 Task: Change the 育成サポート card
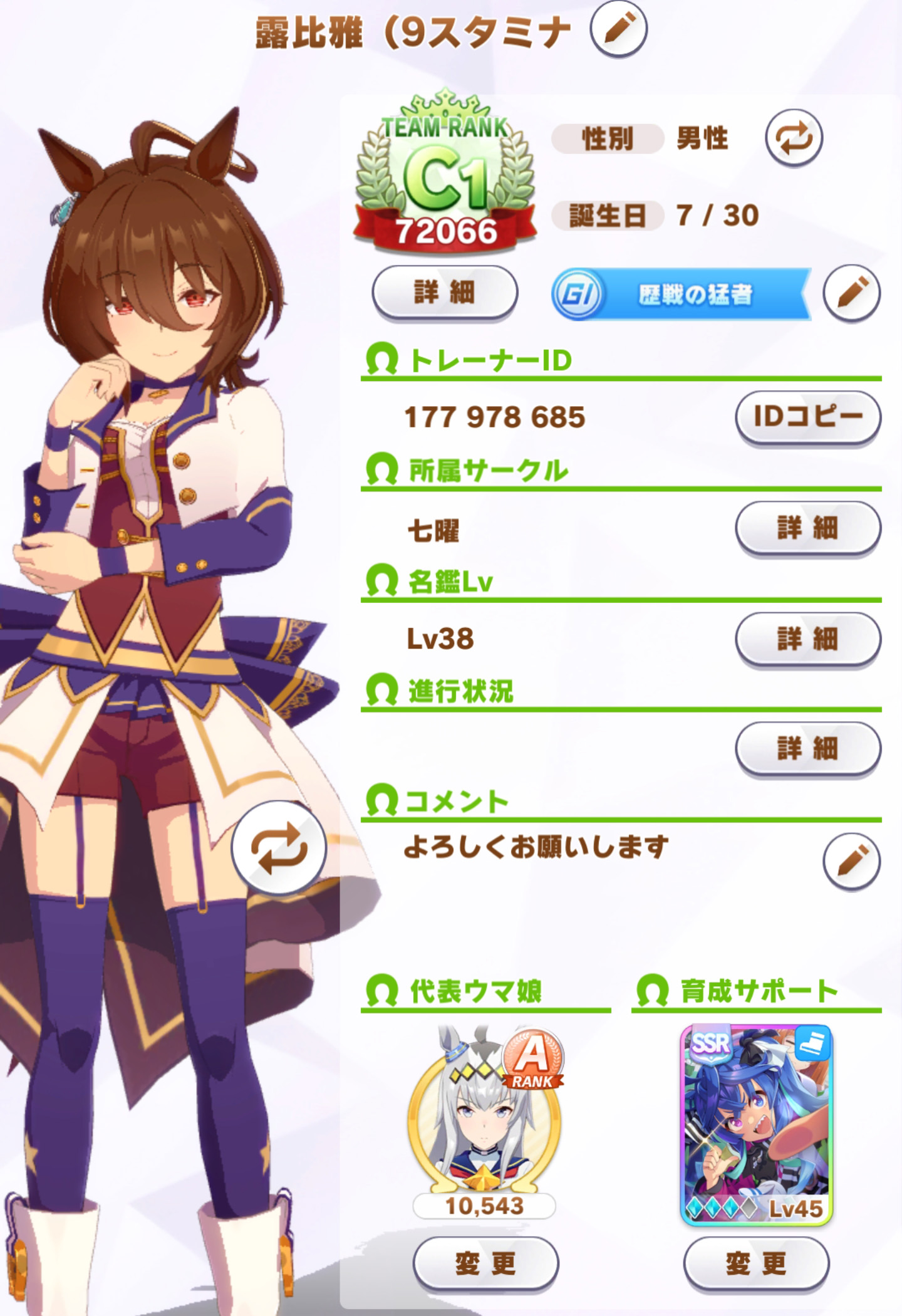pos(756,1263)
